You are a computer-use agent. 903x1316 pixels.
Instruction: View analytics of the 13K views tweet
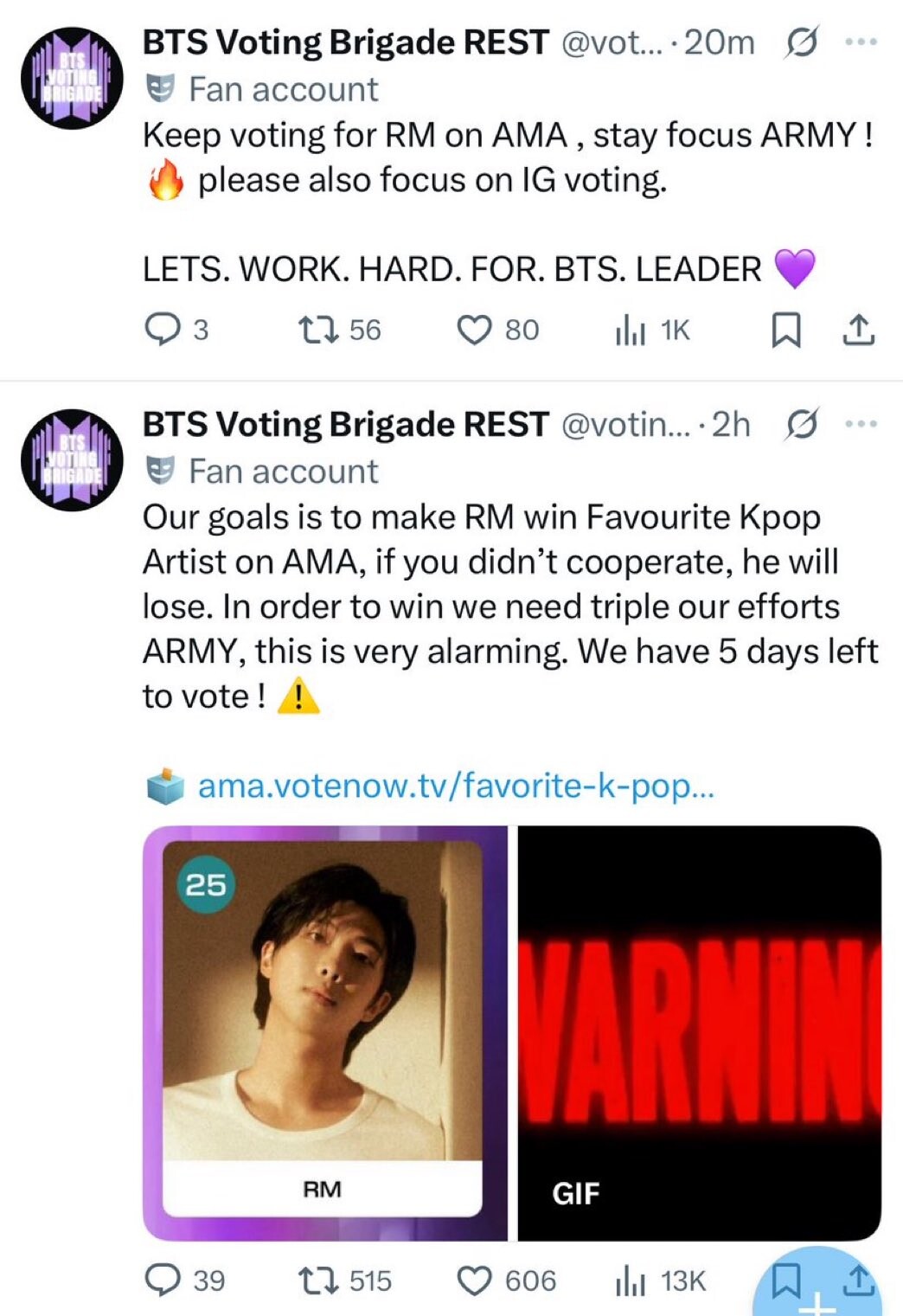pyautogui.click(x=631, y=1281)
